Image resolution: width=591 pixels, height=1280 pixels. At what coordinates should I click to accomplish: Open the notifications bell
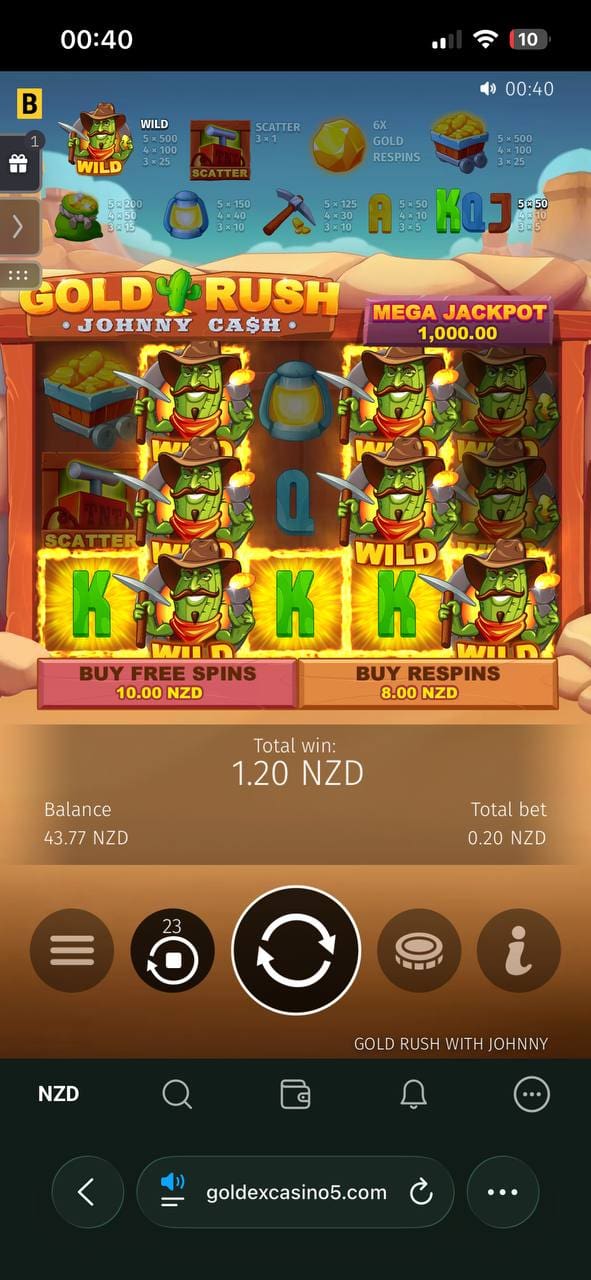[x=414, y=1094]
